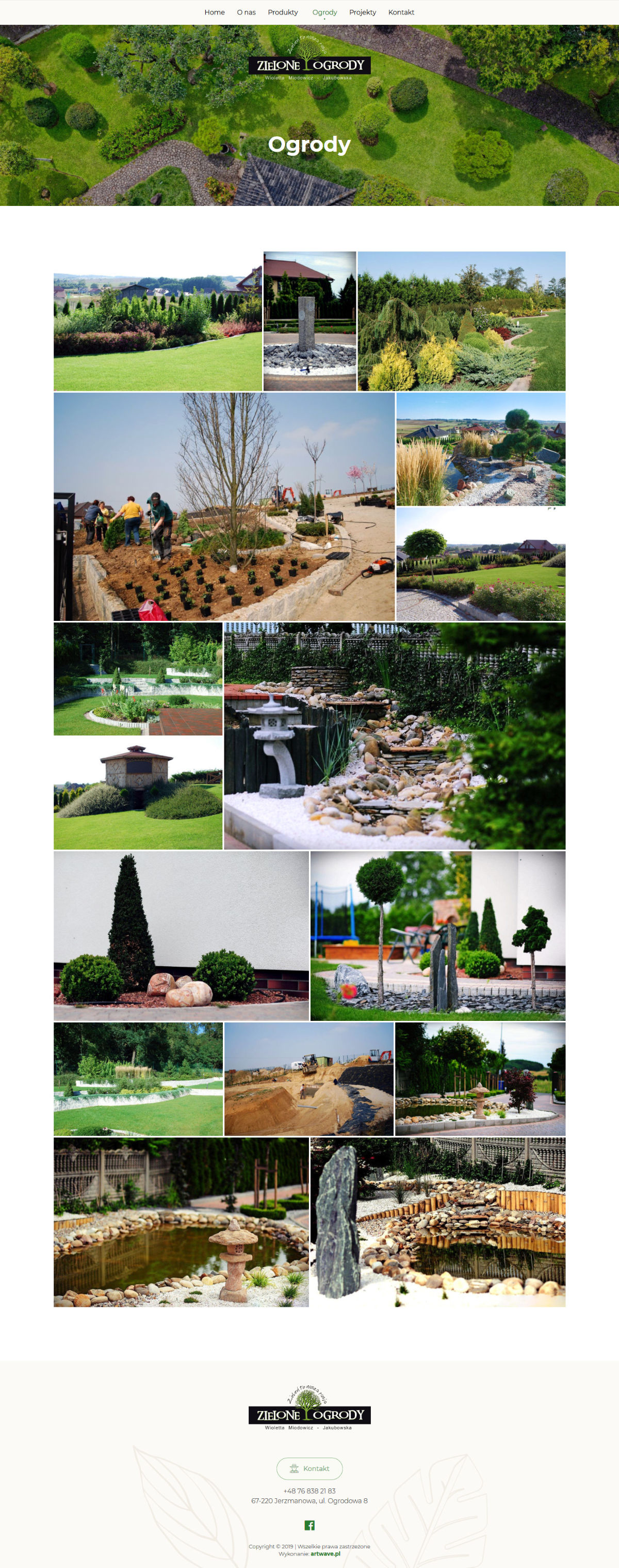
Task: Open the stone pillar fountain photo
Action: [x=309, y=321]
